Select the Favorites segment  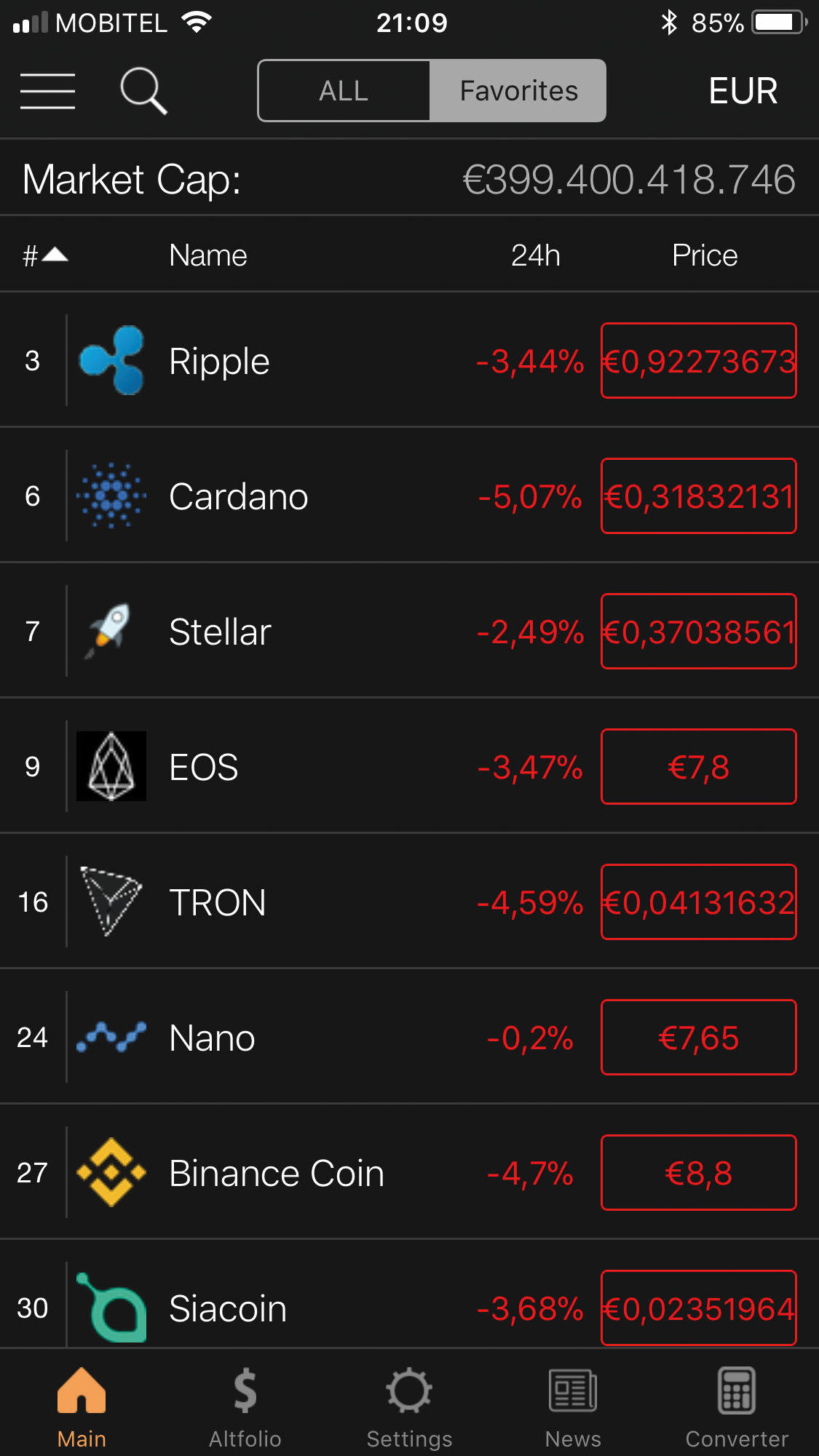pyautogui.click(x=518, y=91)
